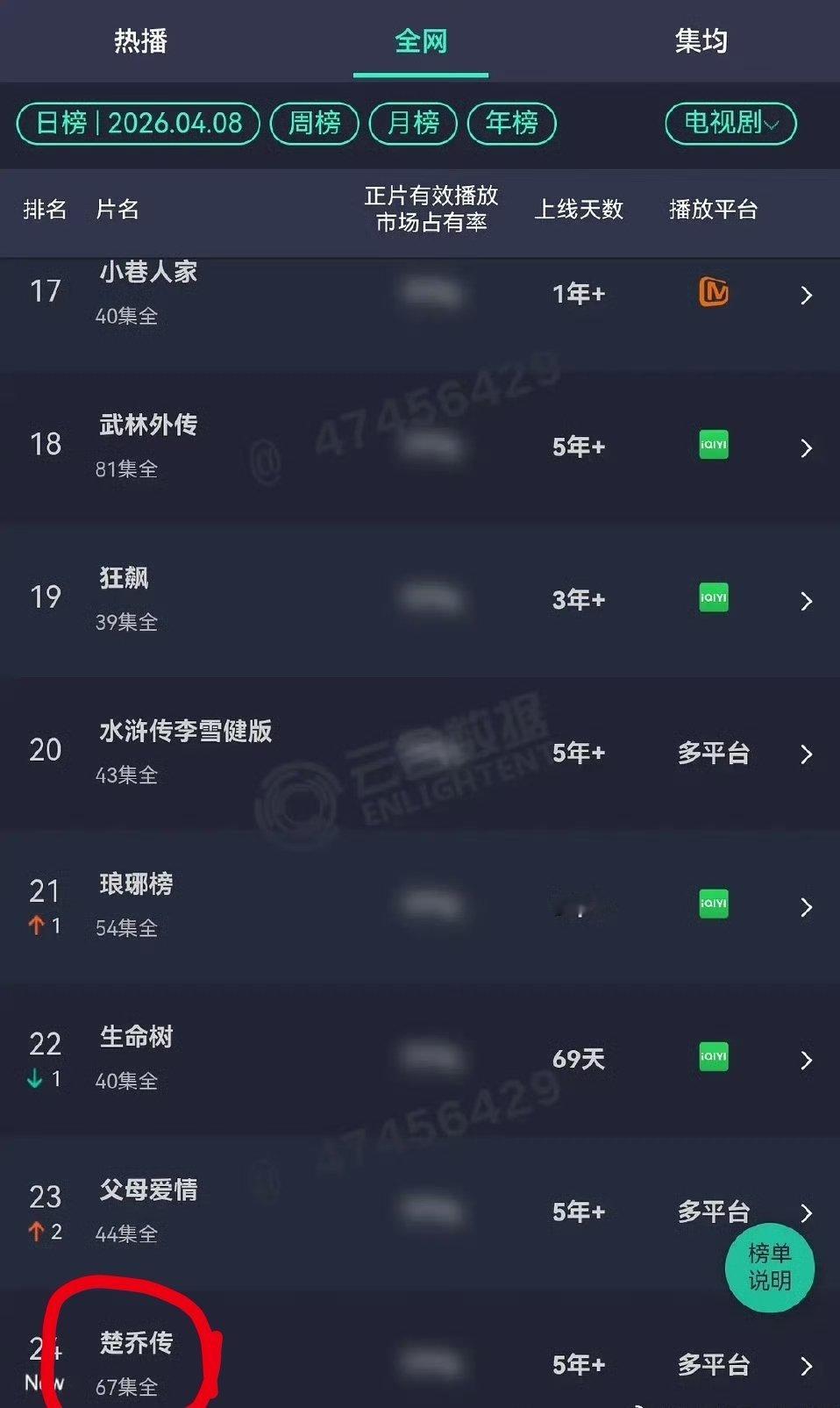The height and width of the screenshot is (1408, 840).
Task: Open the 电视剧 category dropdown
Action: [x=730, y=124]
